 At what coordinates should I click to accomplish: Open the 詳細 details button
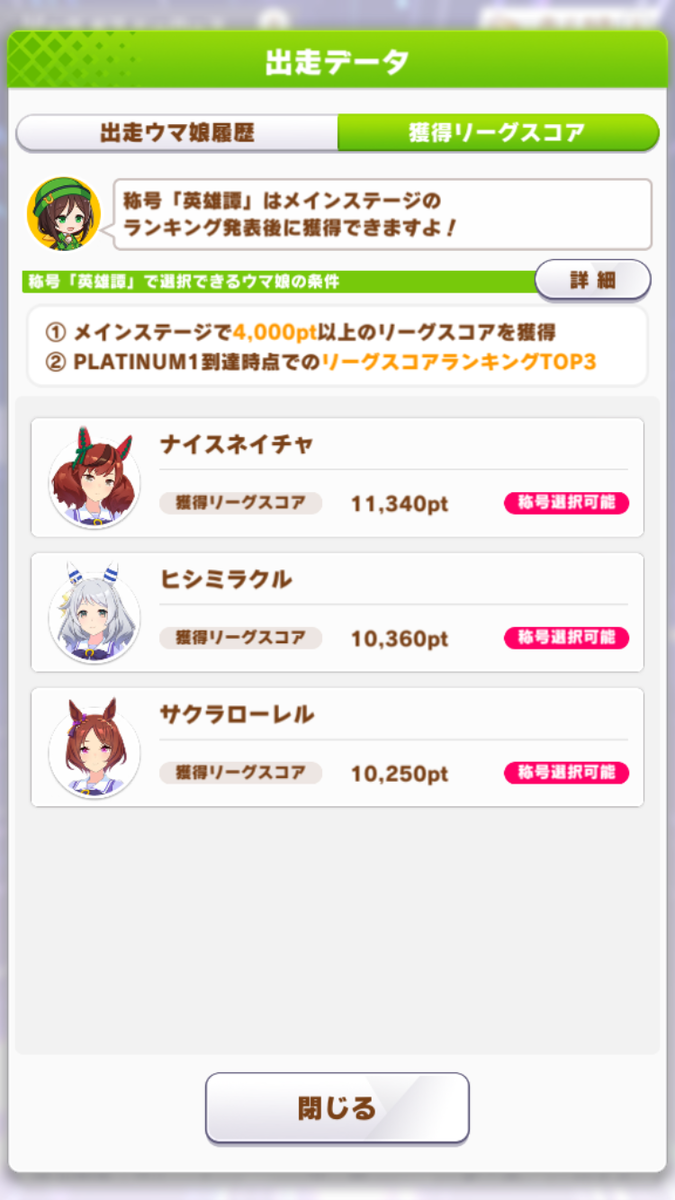pos(593,280)
